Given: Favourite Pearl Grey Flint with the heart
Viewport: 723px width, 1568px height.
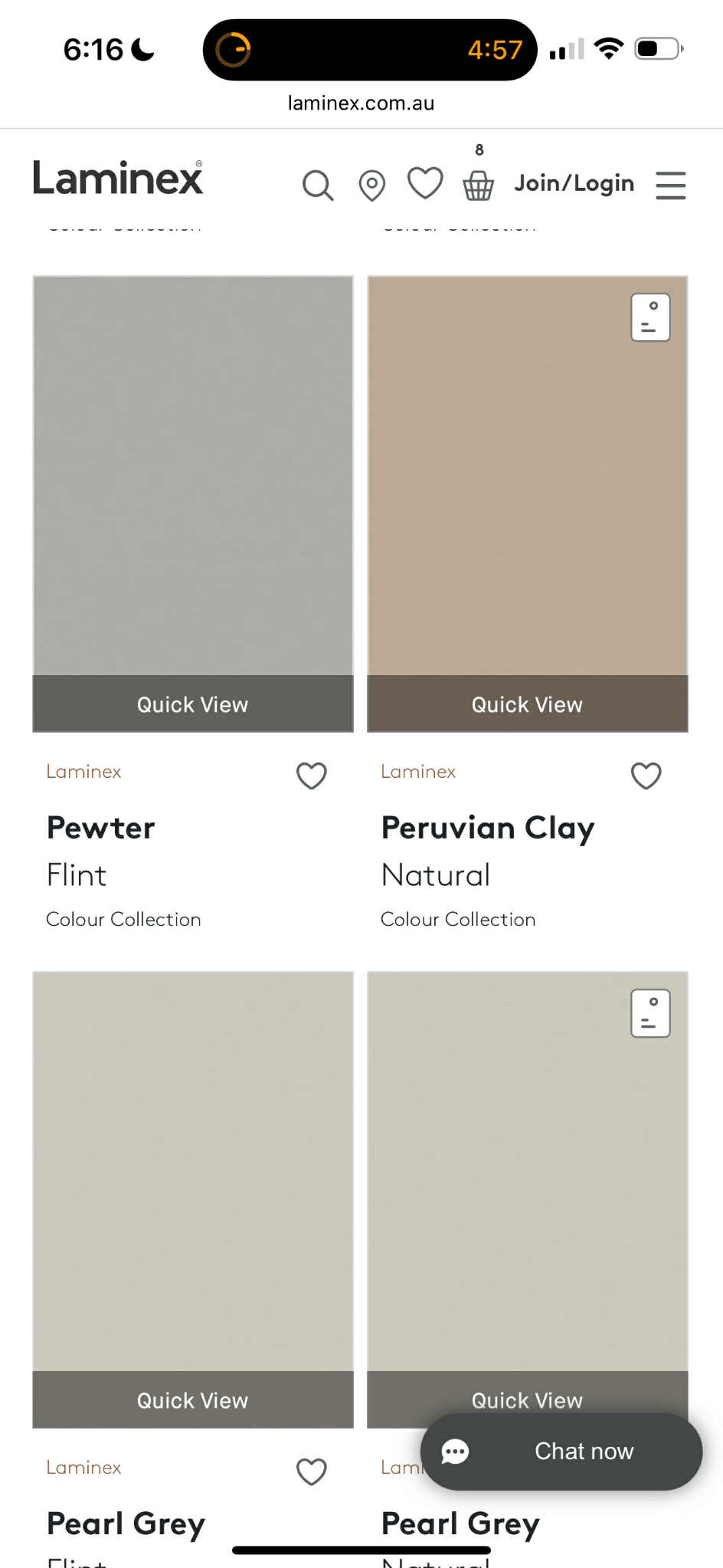Looking at the screenshot, I should click(x=311, y=1471).
